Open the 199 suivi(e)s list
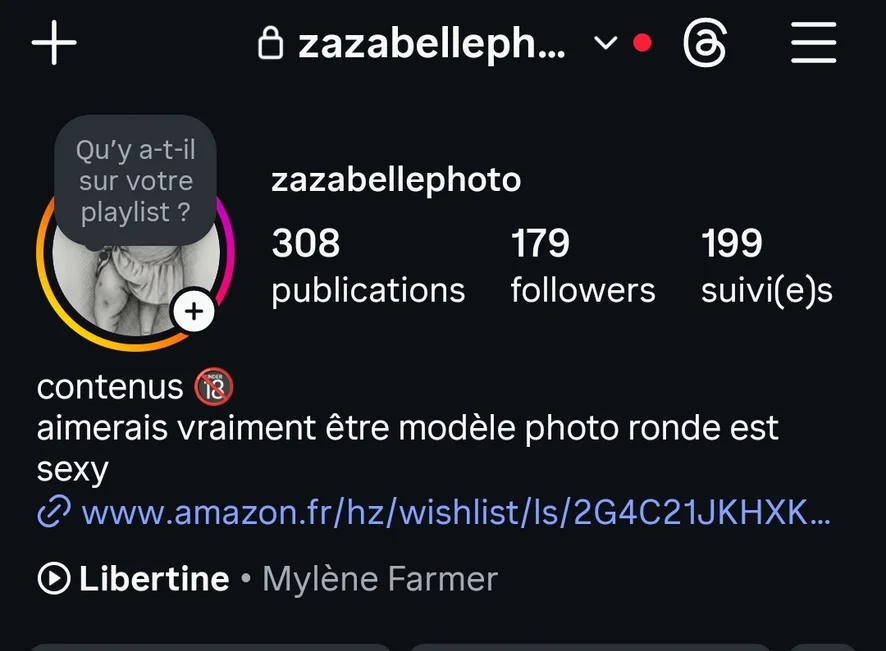The width and height of the screenshot is (886, 651). click(x=766, y=266)
